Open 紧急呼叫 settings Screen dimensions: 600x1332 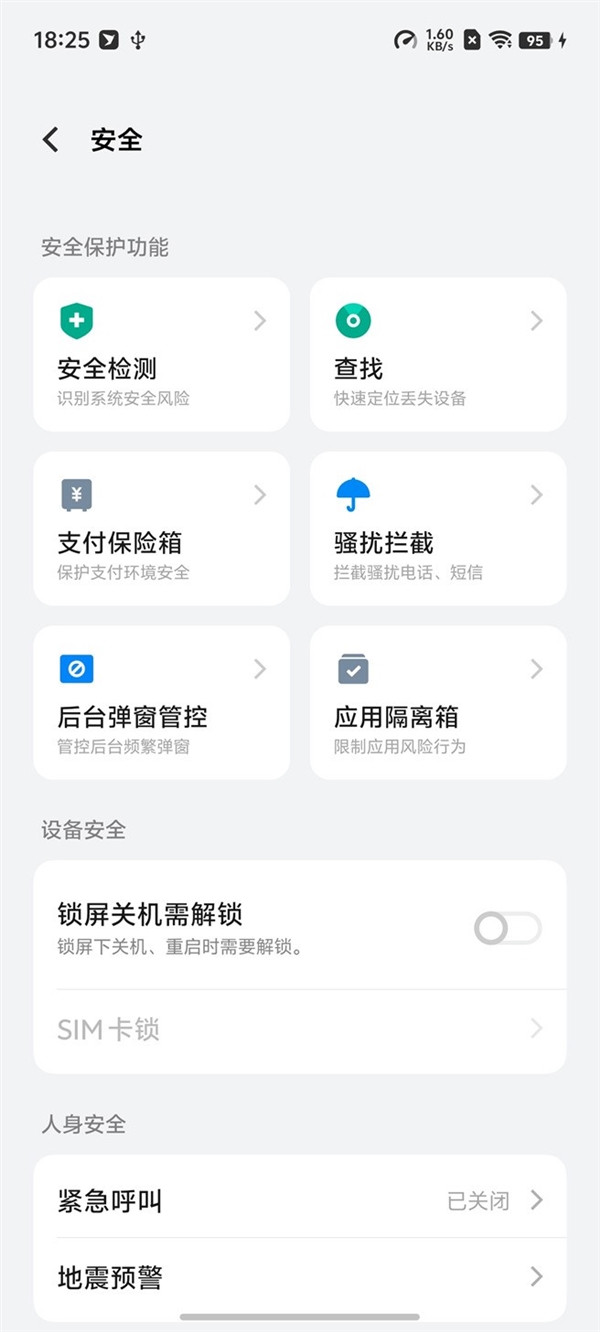[300, 1200]
